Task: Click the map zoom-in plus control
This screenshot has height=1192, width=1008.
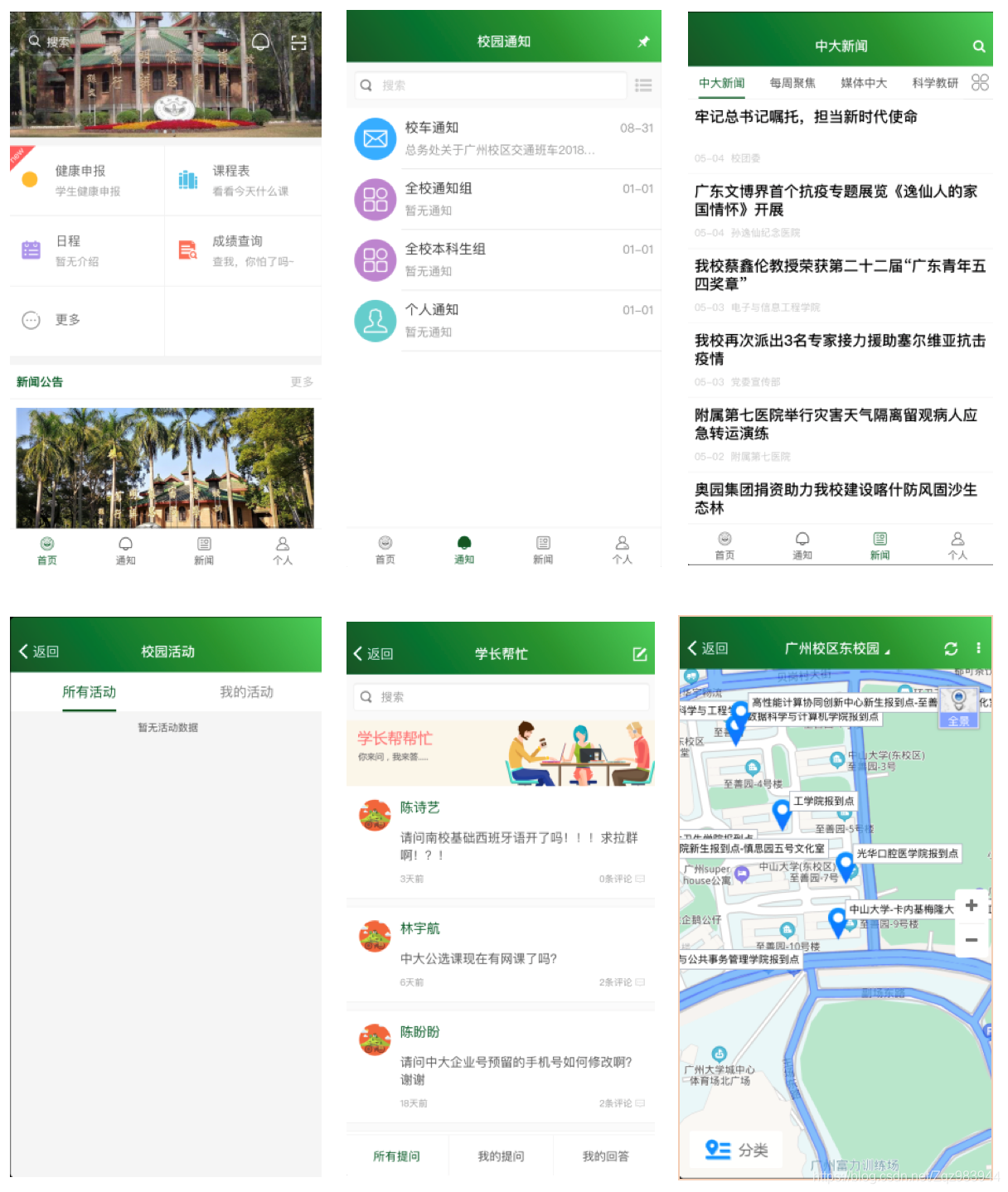Action: (x=971, y=905)
